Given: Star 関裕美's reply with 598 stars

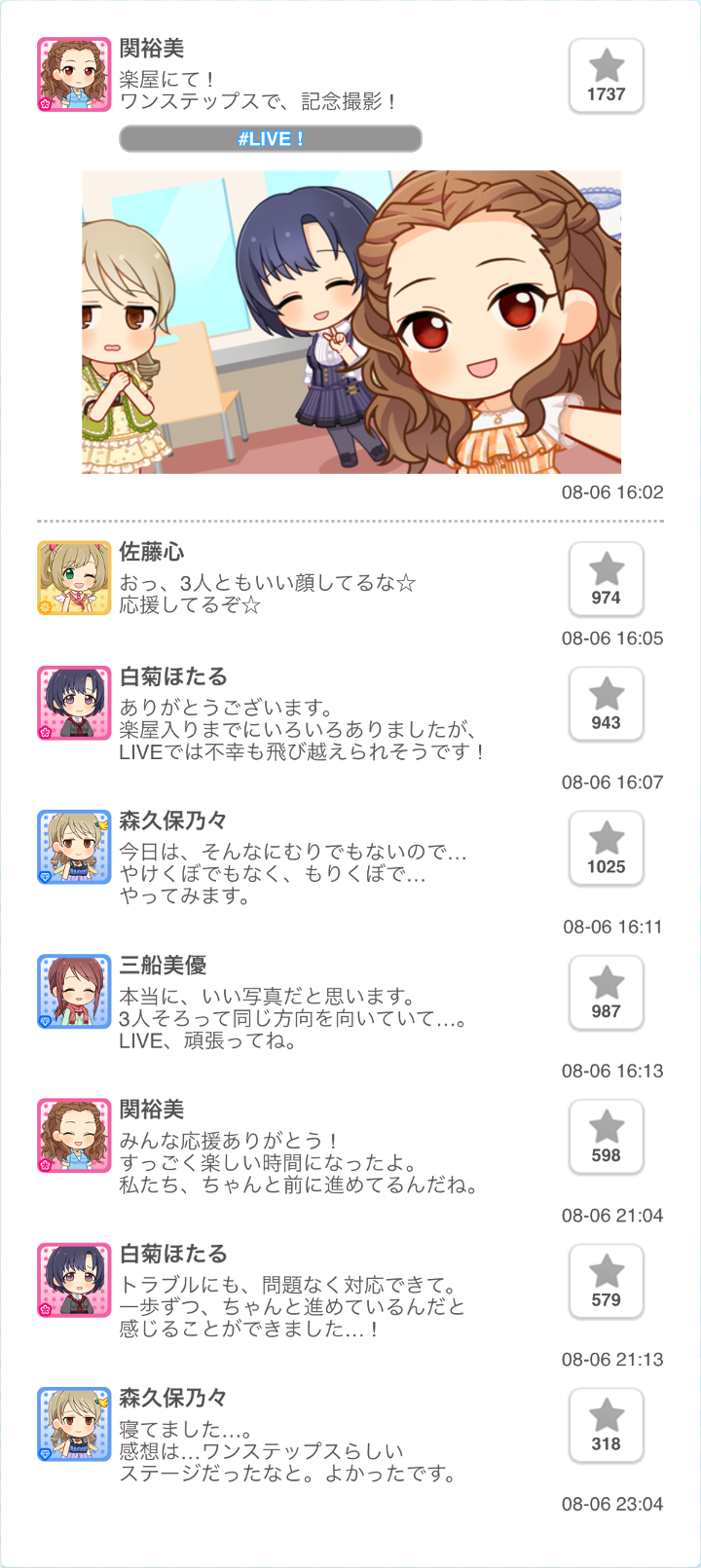Looking at the screenshot, I should click(x=606, y=1137).
